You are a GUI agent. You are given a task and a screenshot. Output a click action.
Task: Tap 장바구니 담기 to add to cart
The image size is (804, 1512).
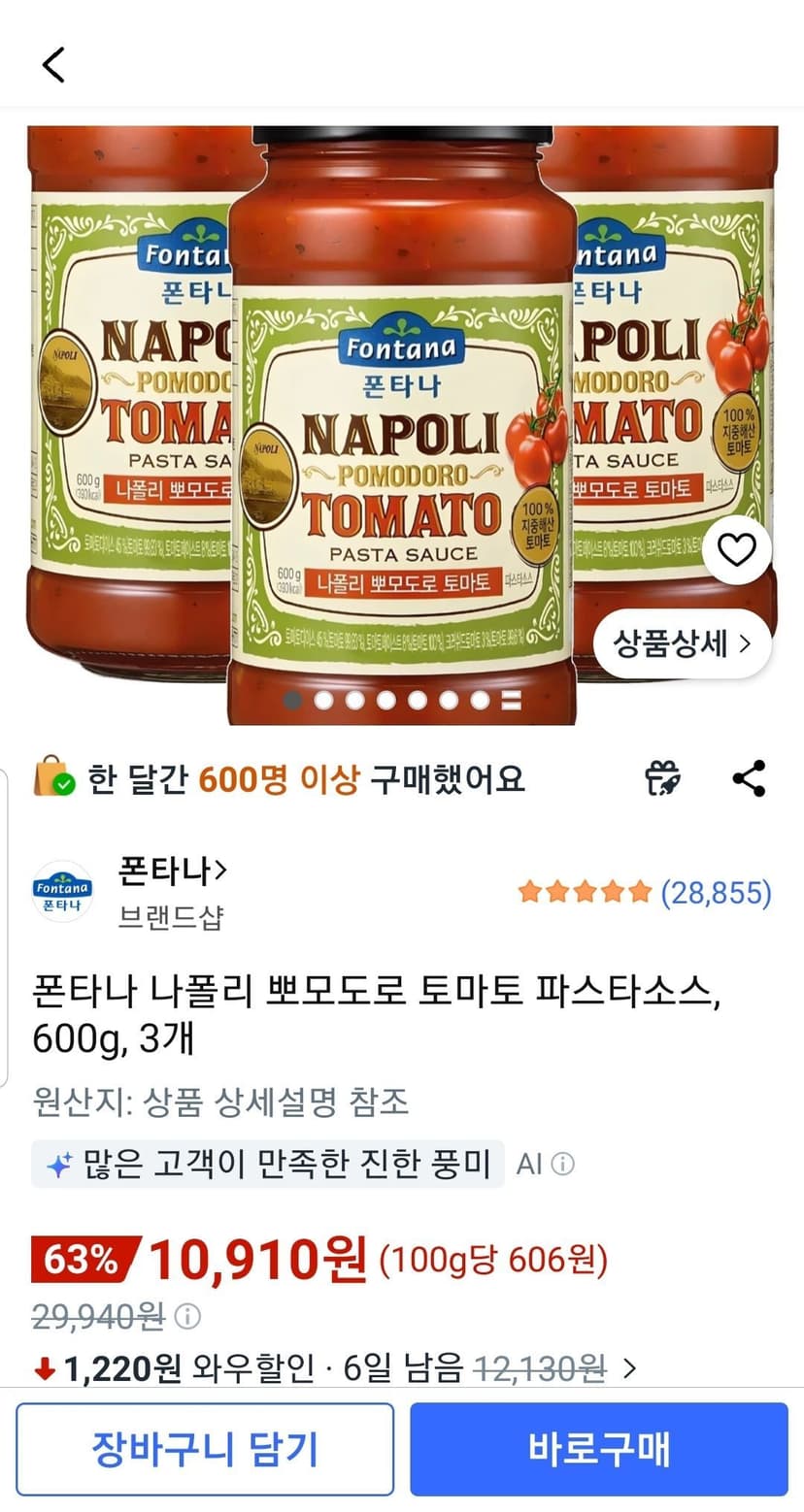[x=205, y=1449]
